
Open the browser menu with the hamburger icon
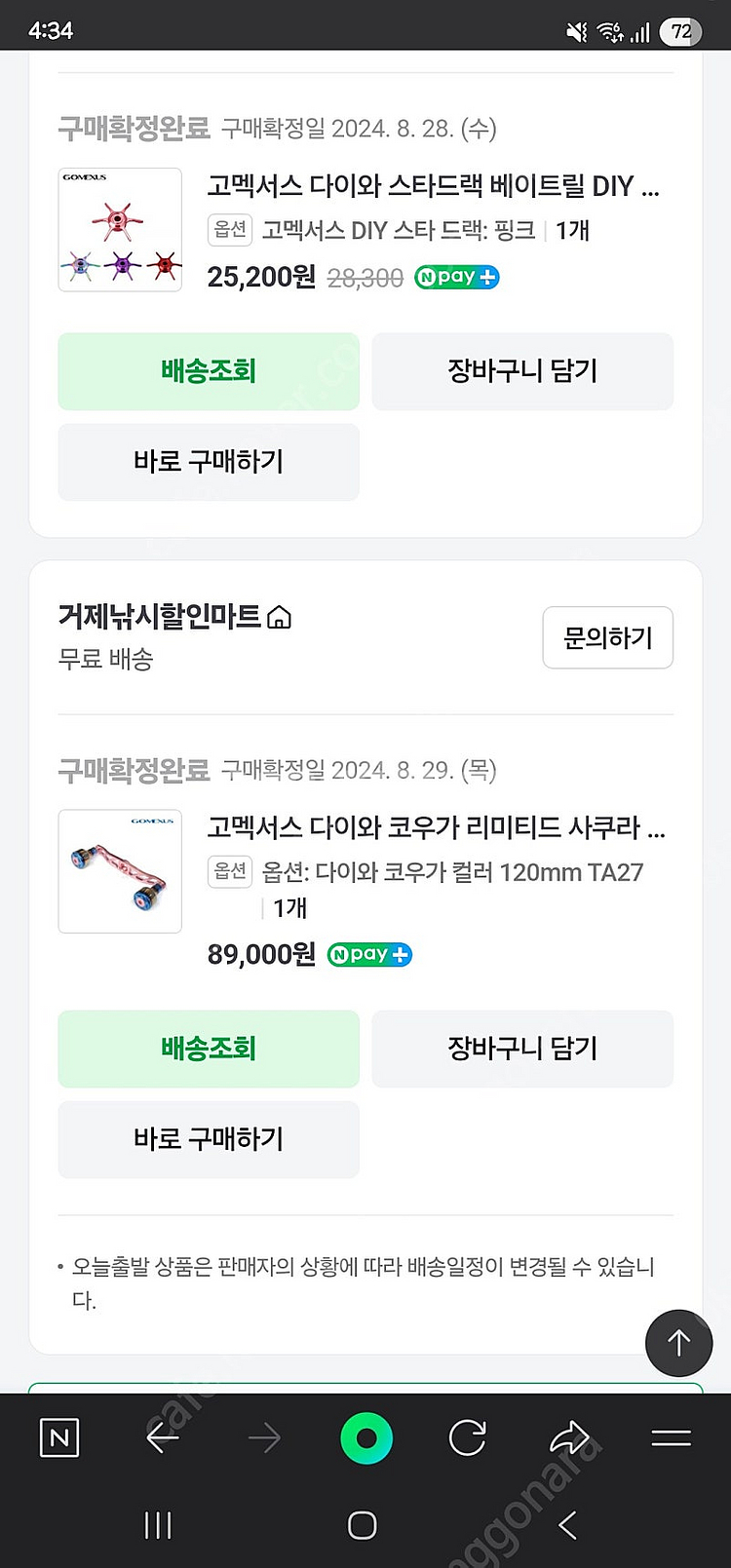click(x=671, y=1437)
